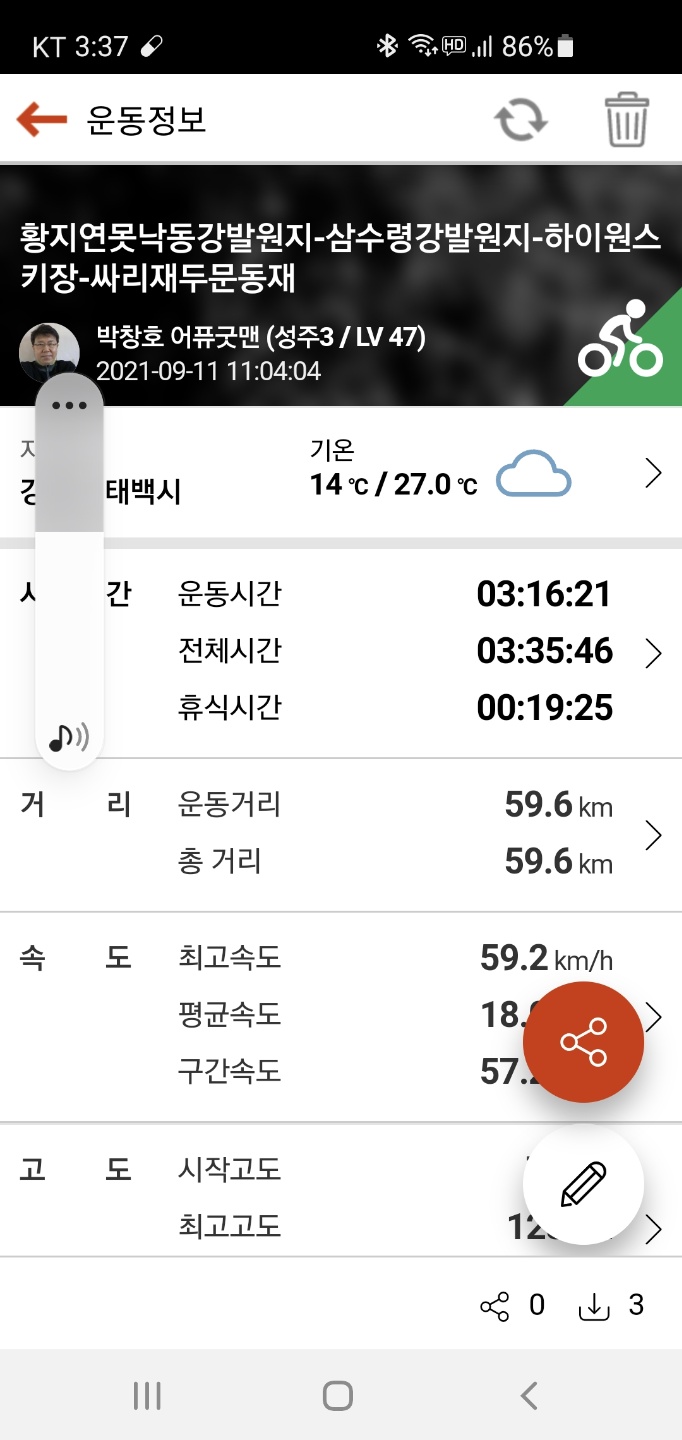The height and width of the screenshot is (1440, 682).
Task: Tap the orange share floating button
Action: (x=583, y=1042)
